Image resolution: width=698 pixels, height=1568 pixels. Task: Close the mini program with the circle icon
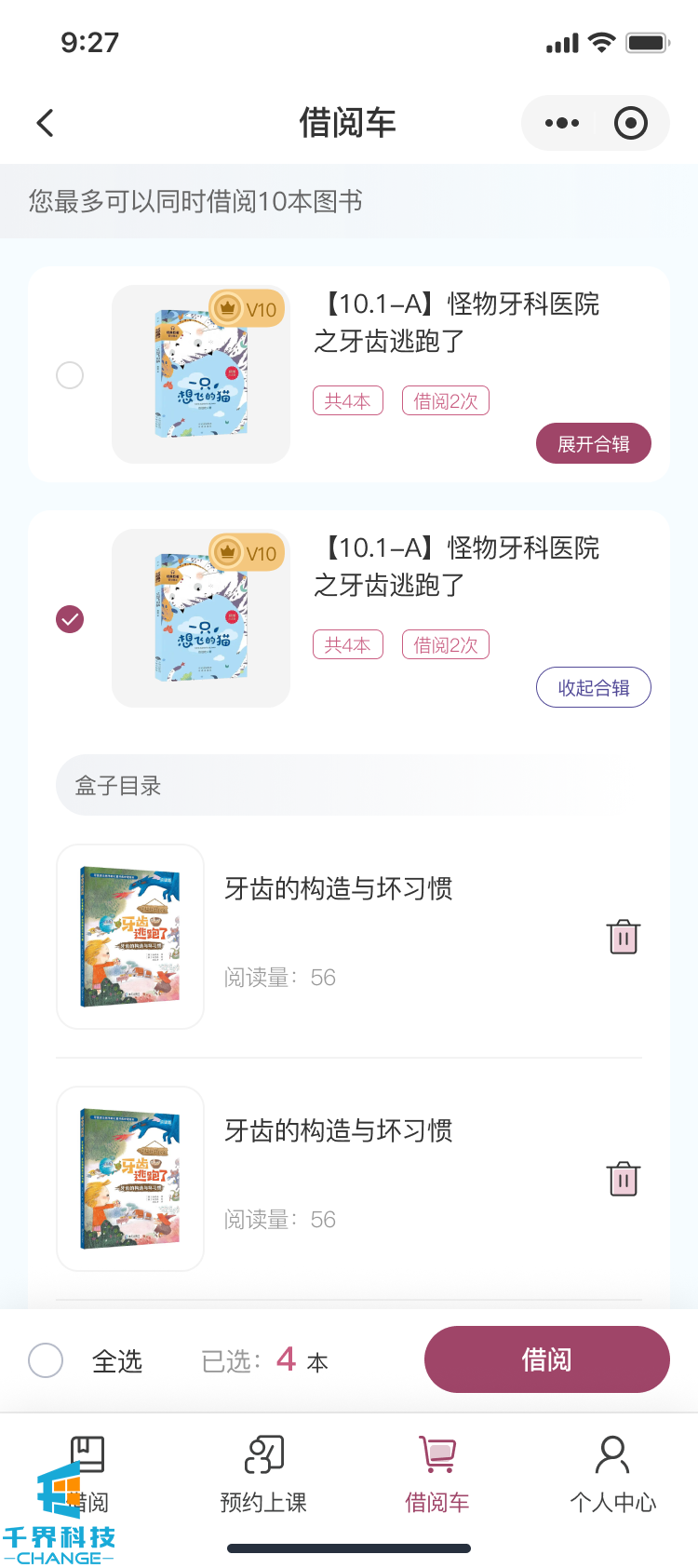tap(630, 123)
